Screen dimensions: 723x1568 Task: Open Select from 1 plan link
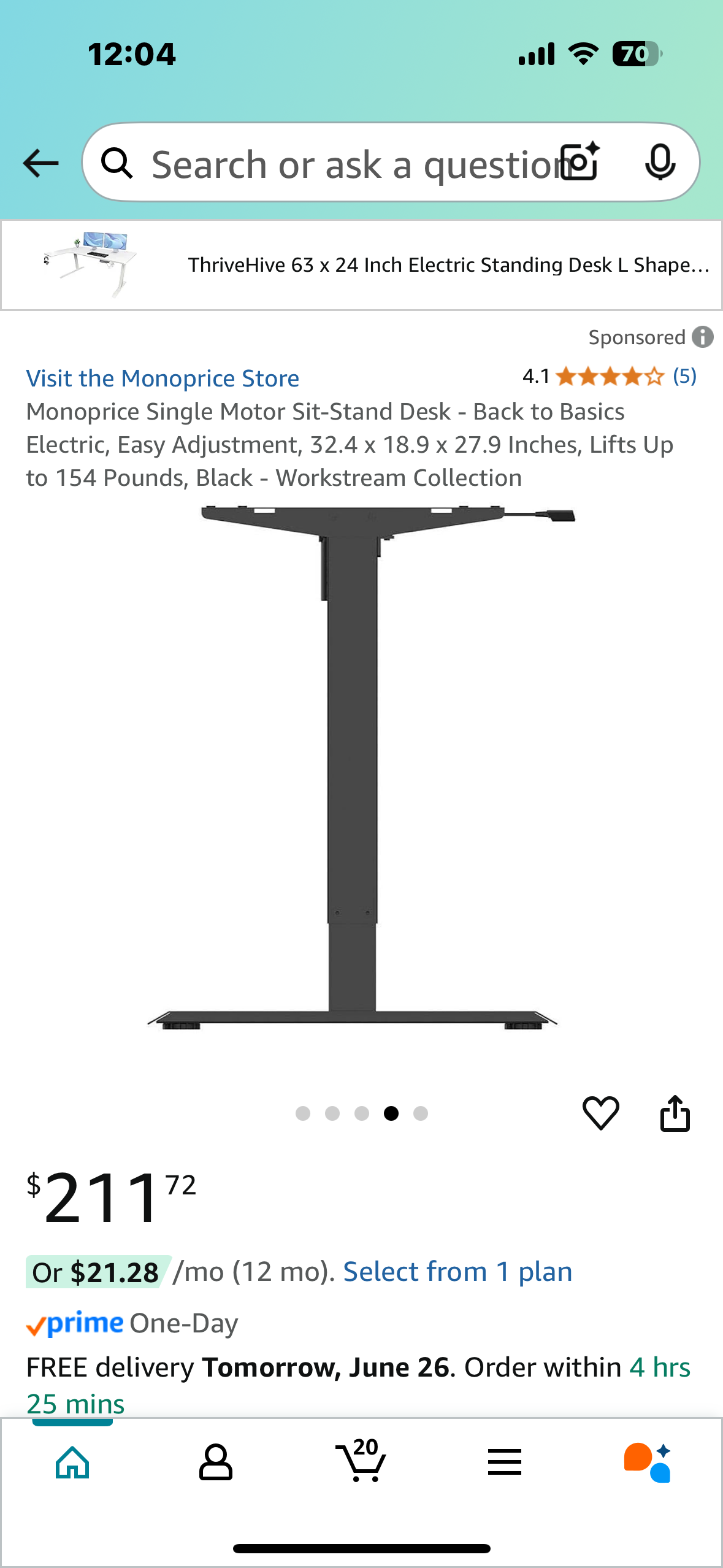click(457, 1272)
